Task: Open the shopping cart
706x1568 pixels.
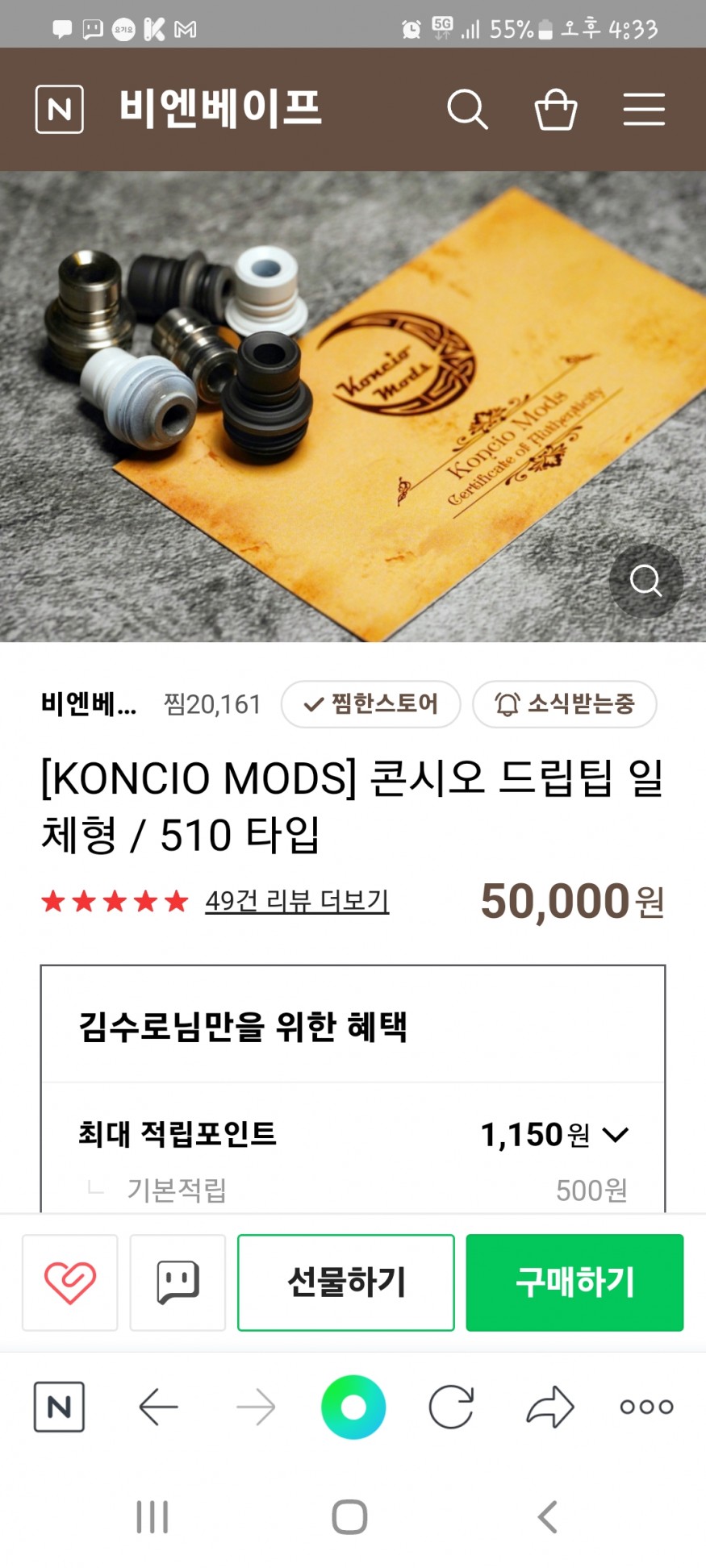Action: 556,109
